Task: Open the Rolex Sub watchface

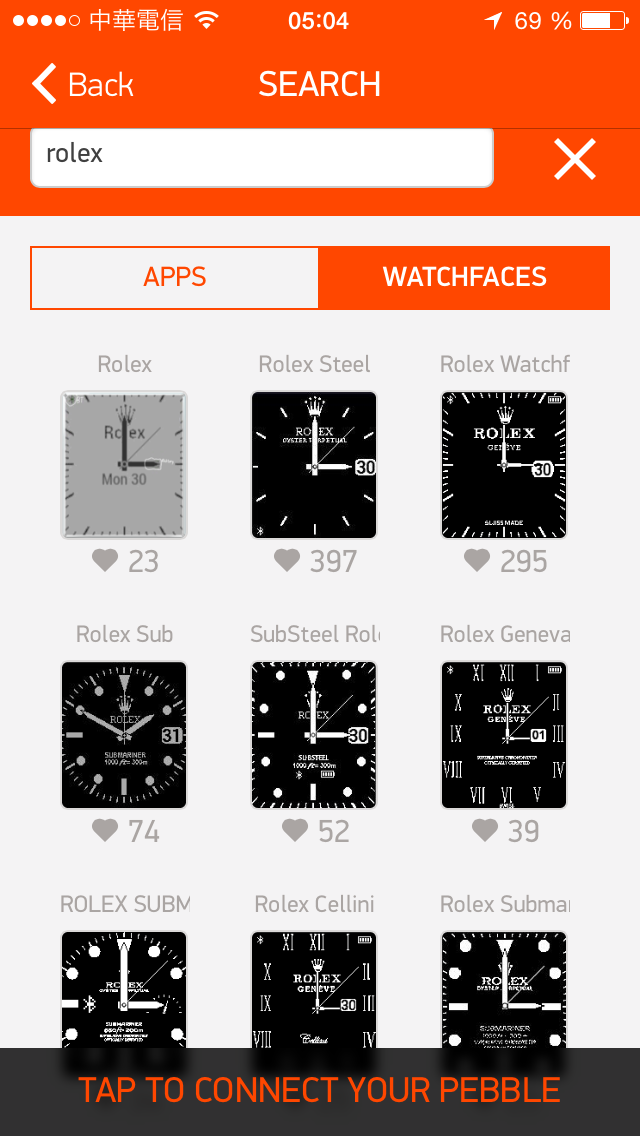Action: (124, 735)
